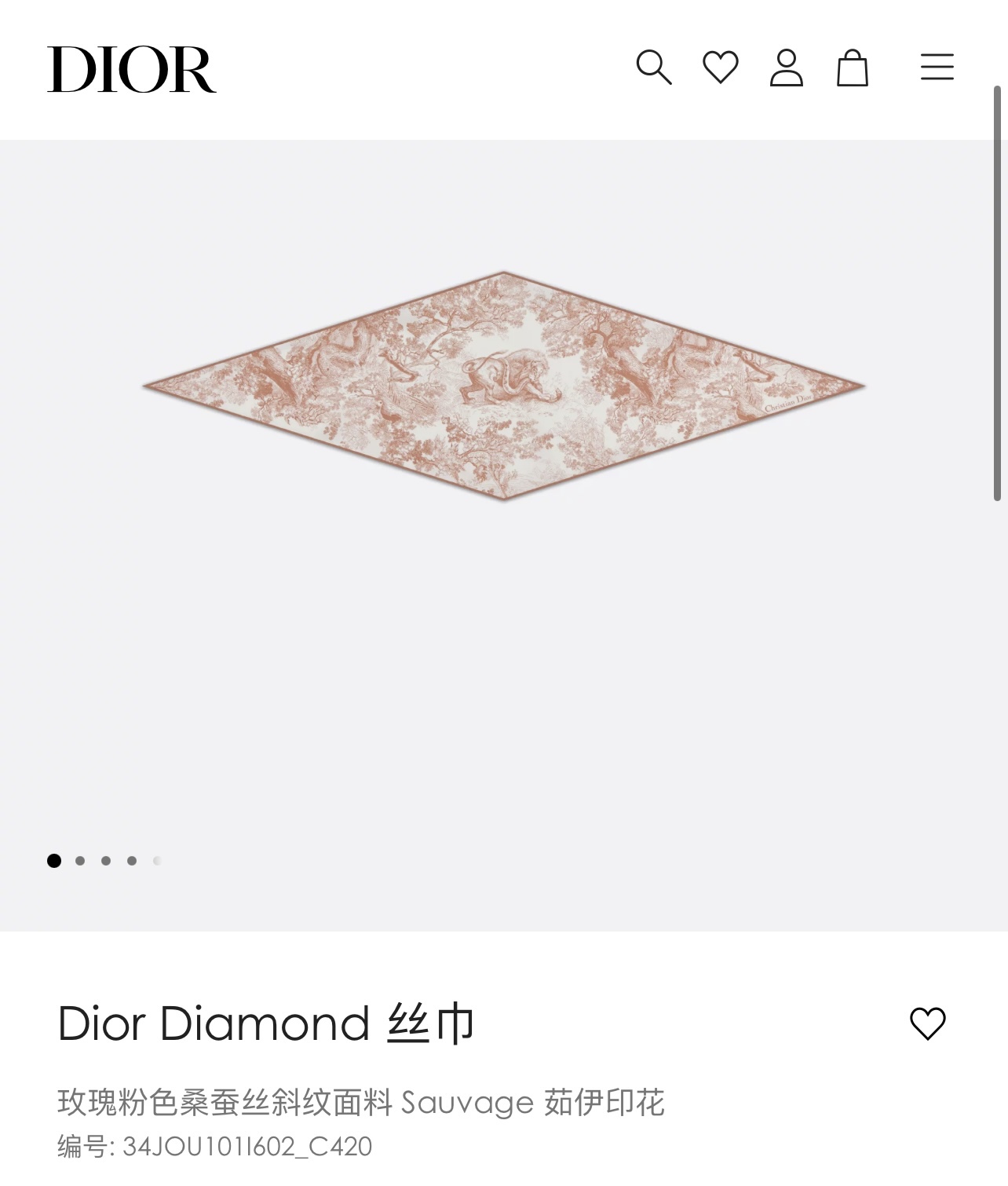Jump to the second product image dot

(x=80, y=861)
